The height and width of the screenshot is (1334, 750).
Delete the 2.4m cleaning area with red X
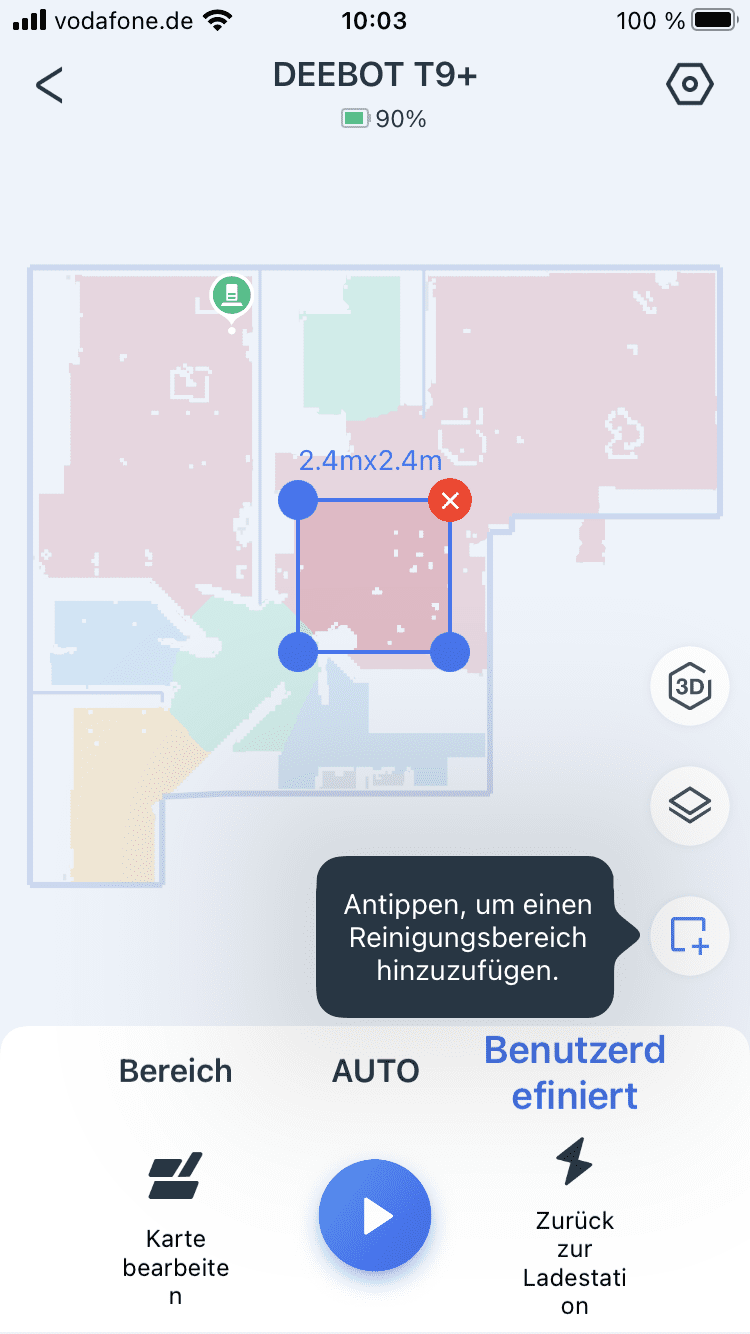click(450, 500)
